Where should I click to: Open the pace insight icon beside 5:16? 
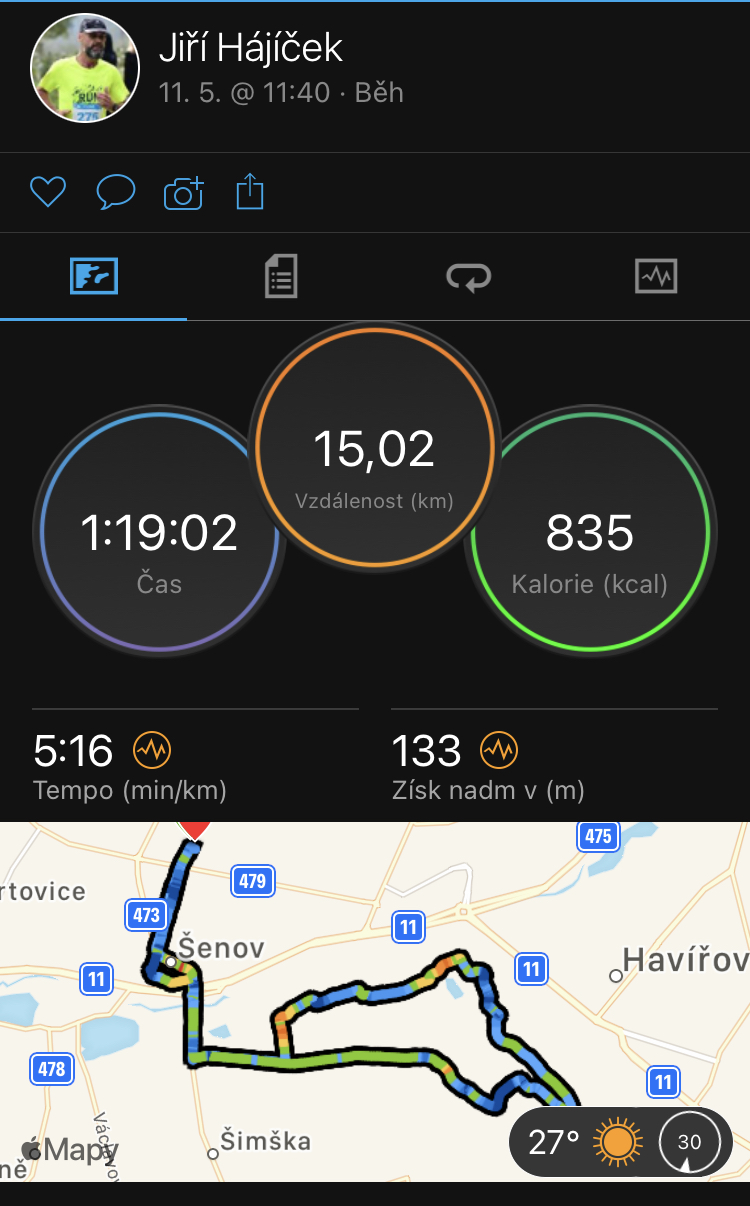[153, 749]
